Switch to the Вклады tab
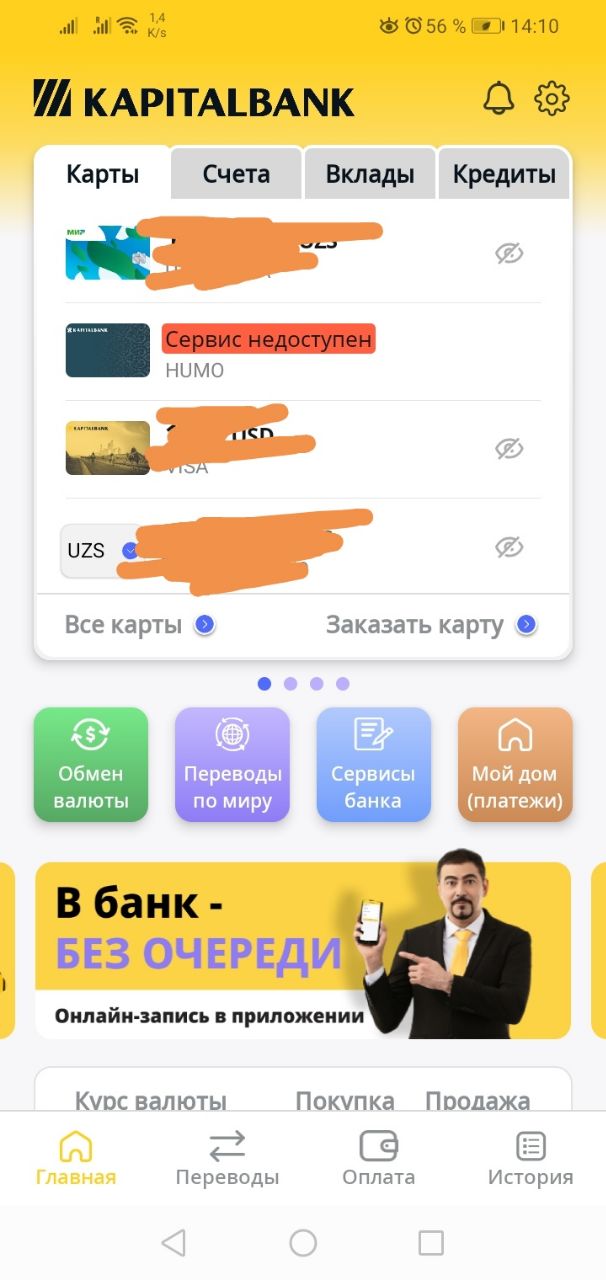 coord(370,174)
